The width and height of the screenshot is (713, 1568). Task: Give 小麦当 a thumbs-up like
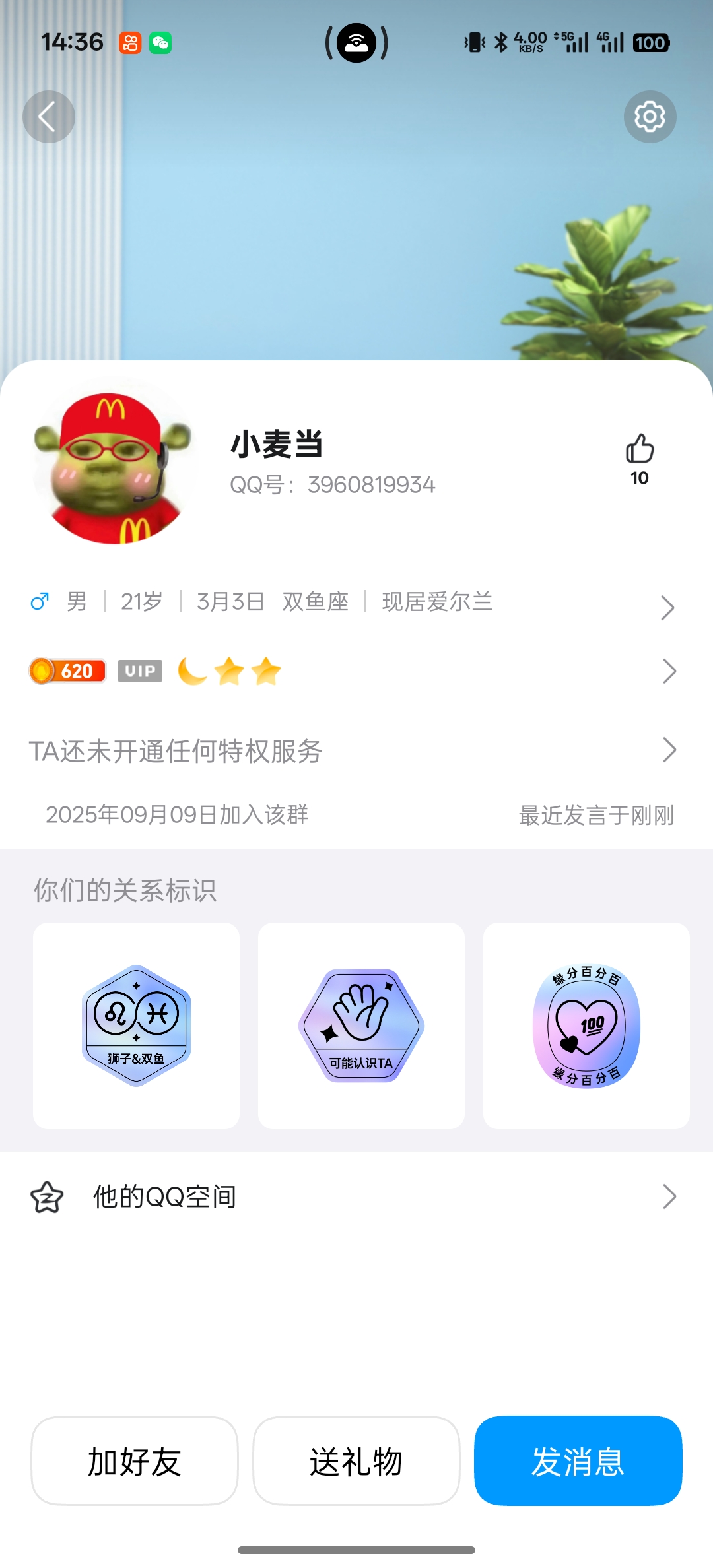[639, 450]
